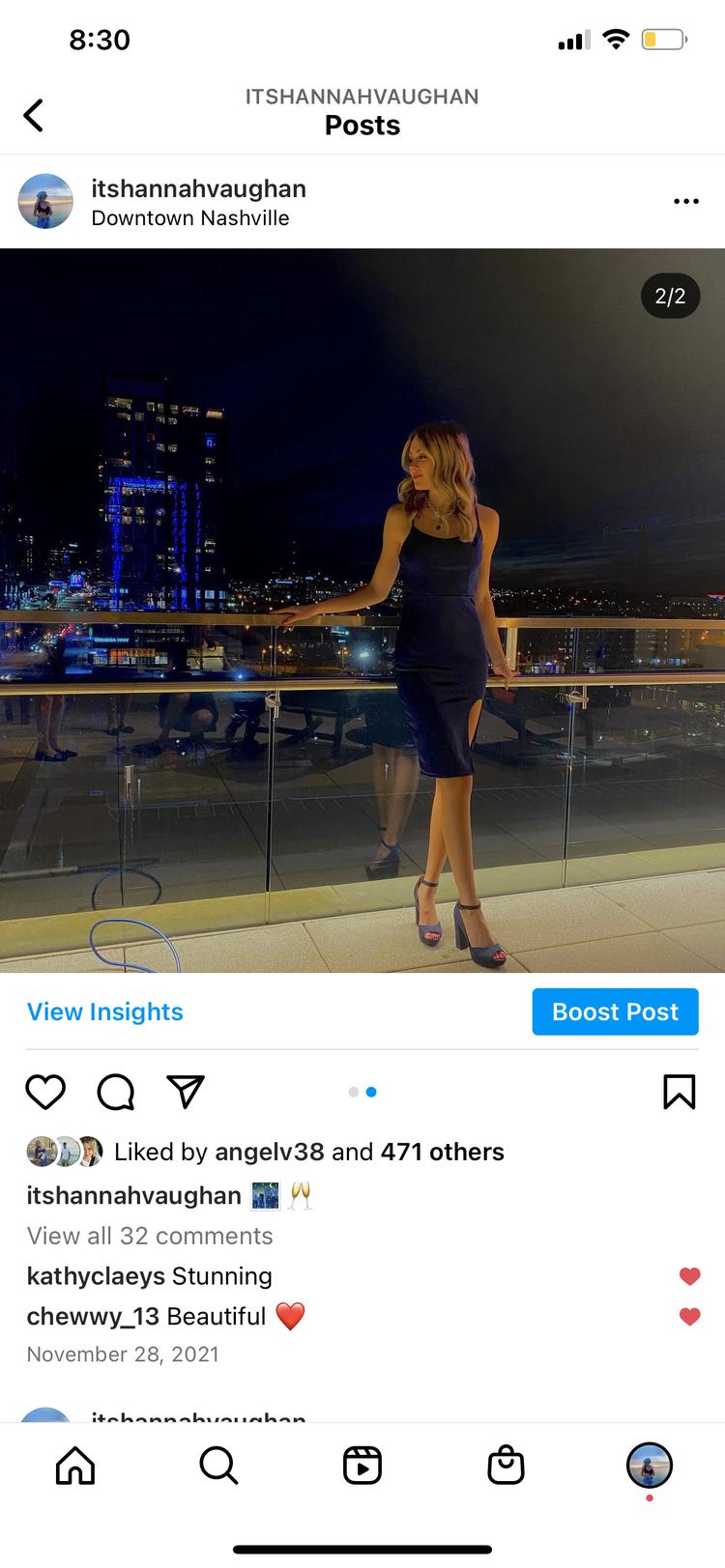The width and height of the screenshot is (725, 1568).
Task: Open comments with the speech bubble icon
Action: (x=116, y=1092)
